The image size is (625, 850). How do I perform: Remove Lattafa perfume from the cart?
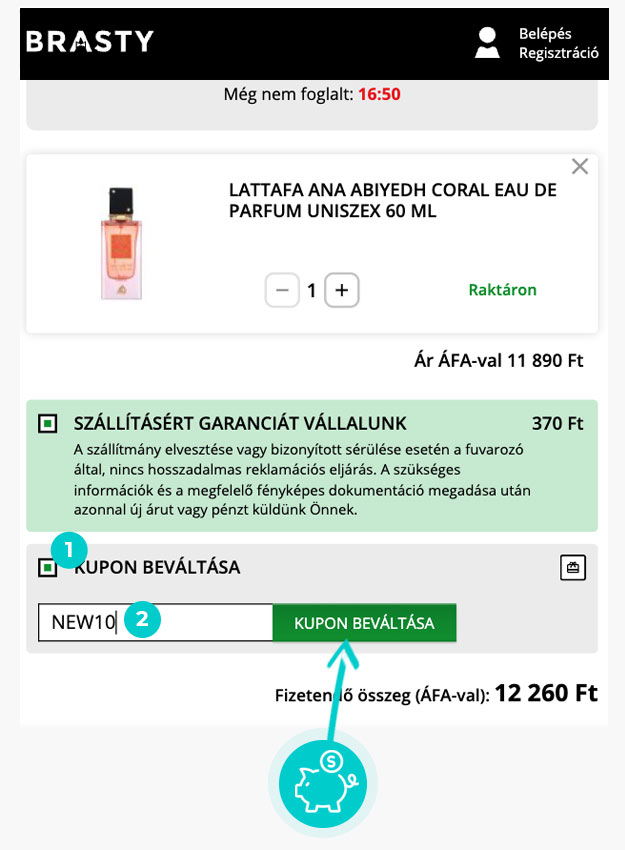click(x=579, y=167)
